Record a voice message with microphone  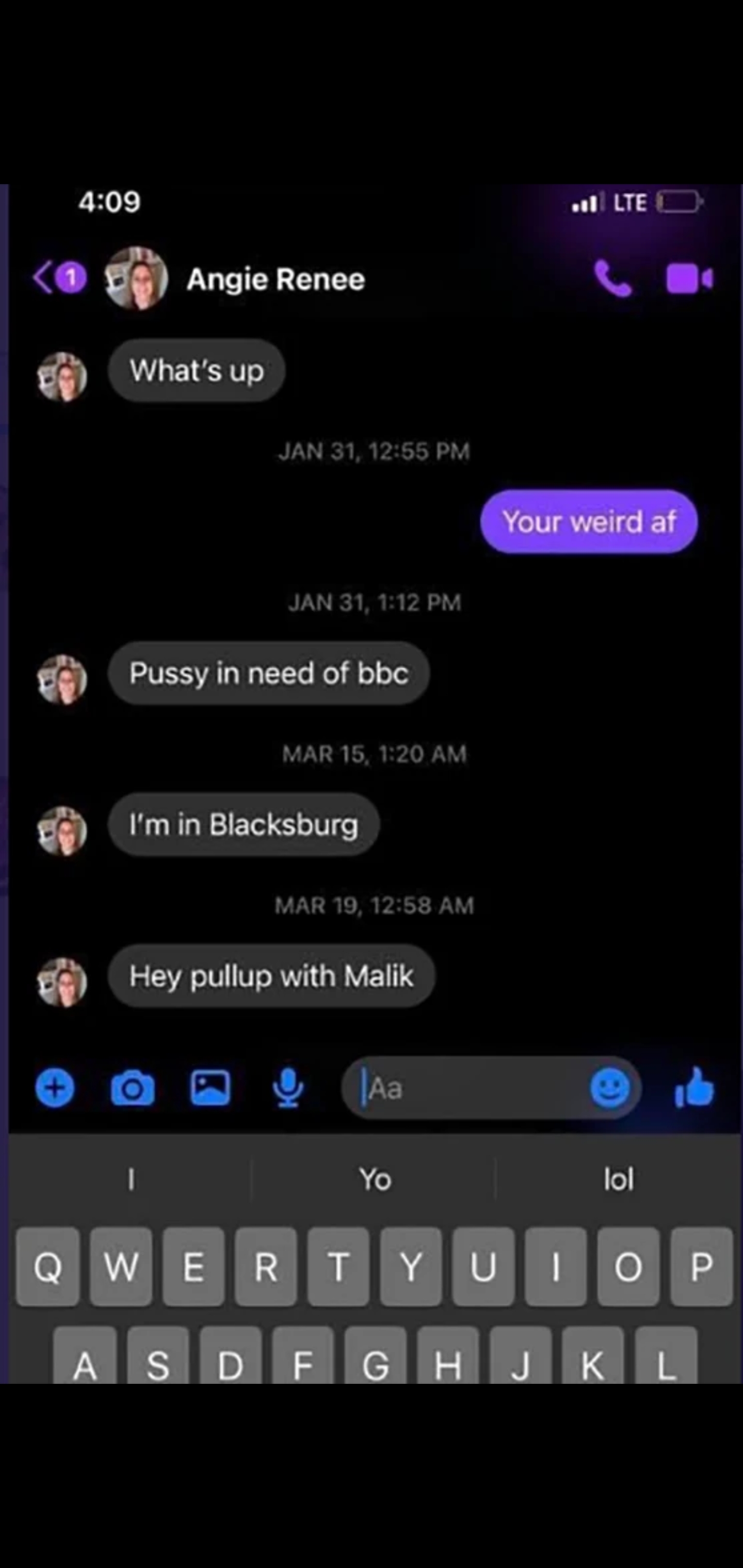pos(287,1088)
